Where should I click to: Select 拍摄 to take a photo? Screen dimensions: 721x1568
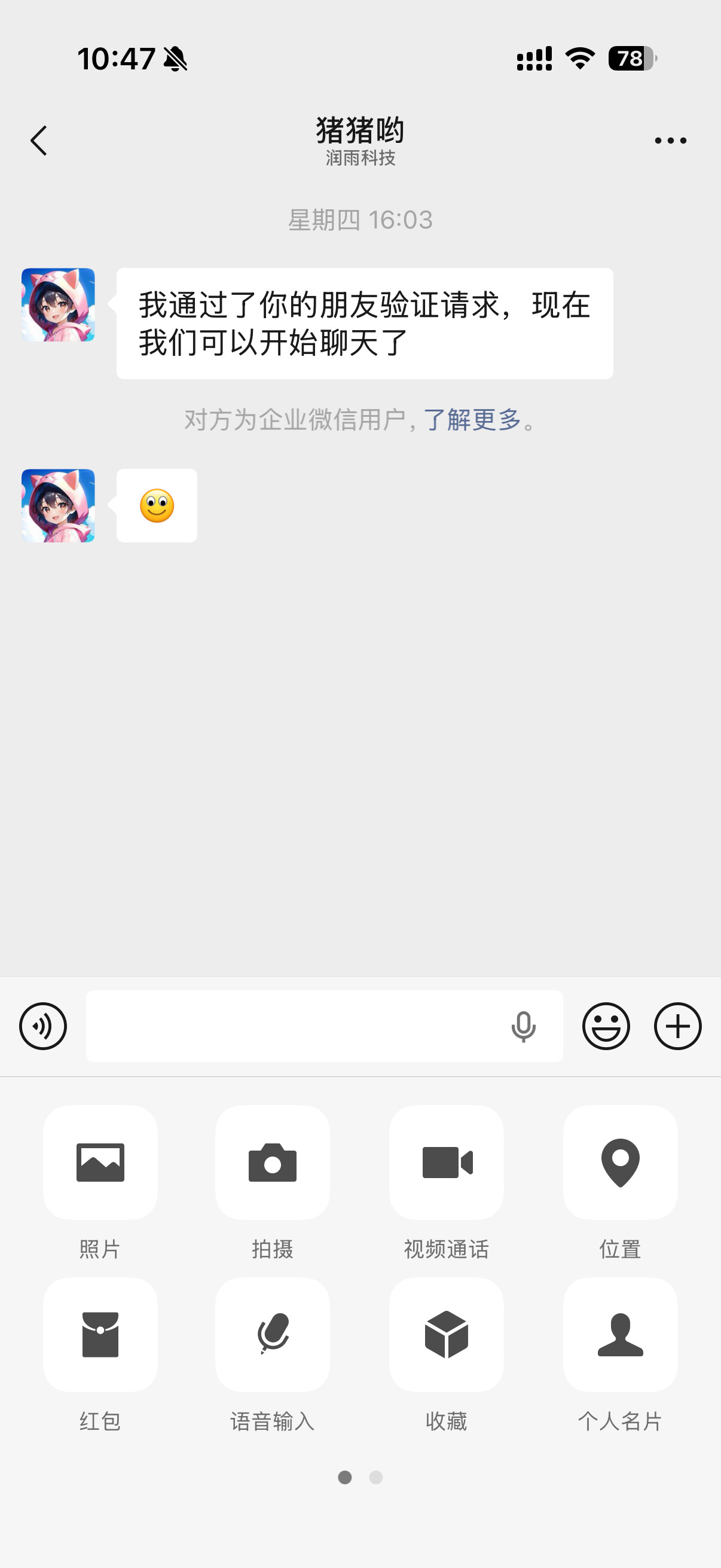(x=273, y=1163)
